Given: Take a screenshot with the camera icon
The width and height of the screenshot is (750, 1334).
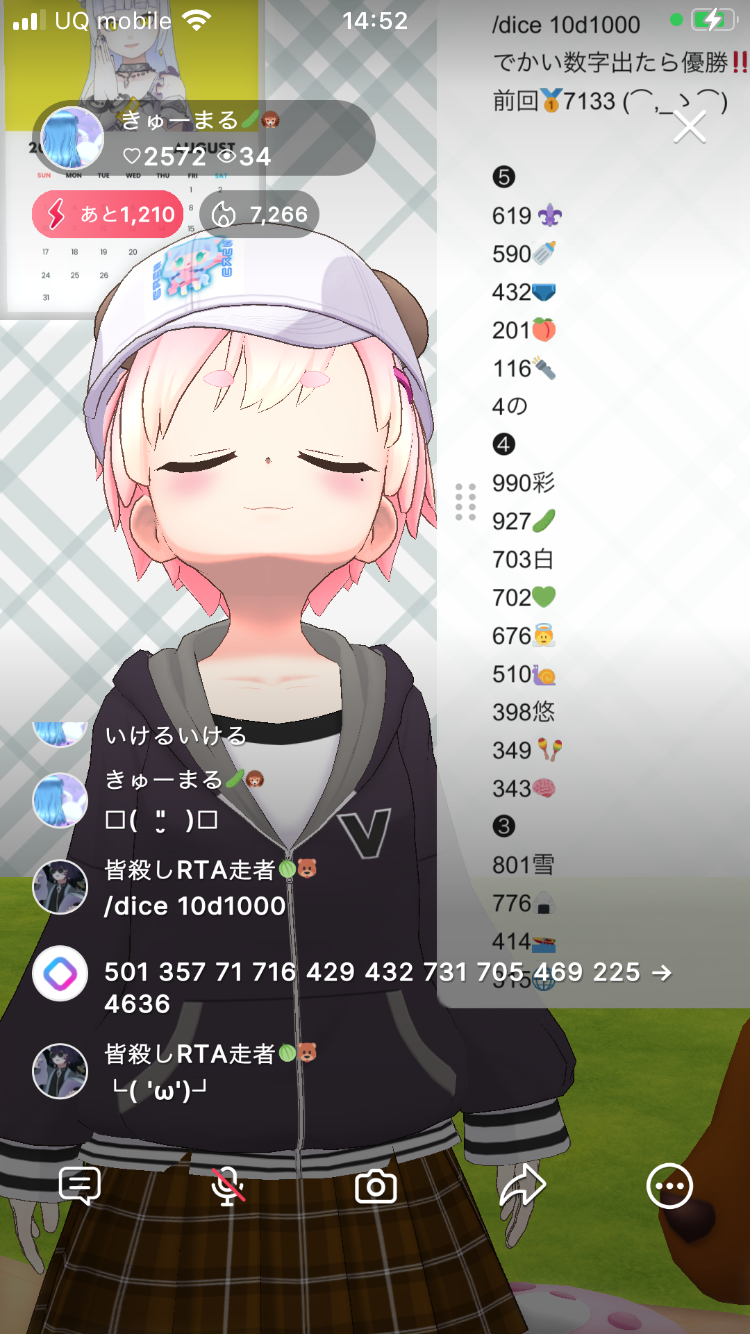Looking at the screenshot, I should click(x=376, y=1186).
